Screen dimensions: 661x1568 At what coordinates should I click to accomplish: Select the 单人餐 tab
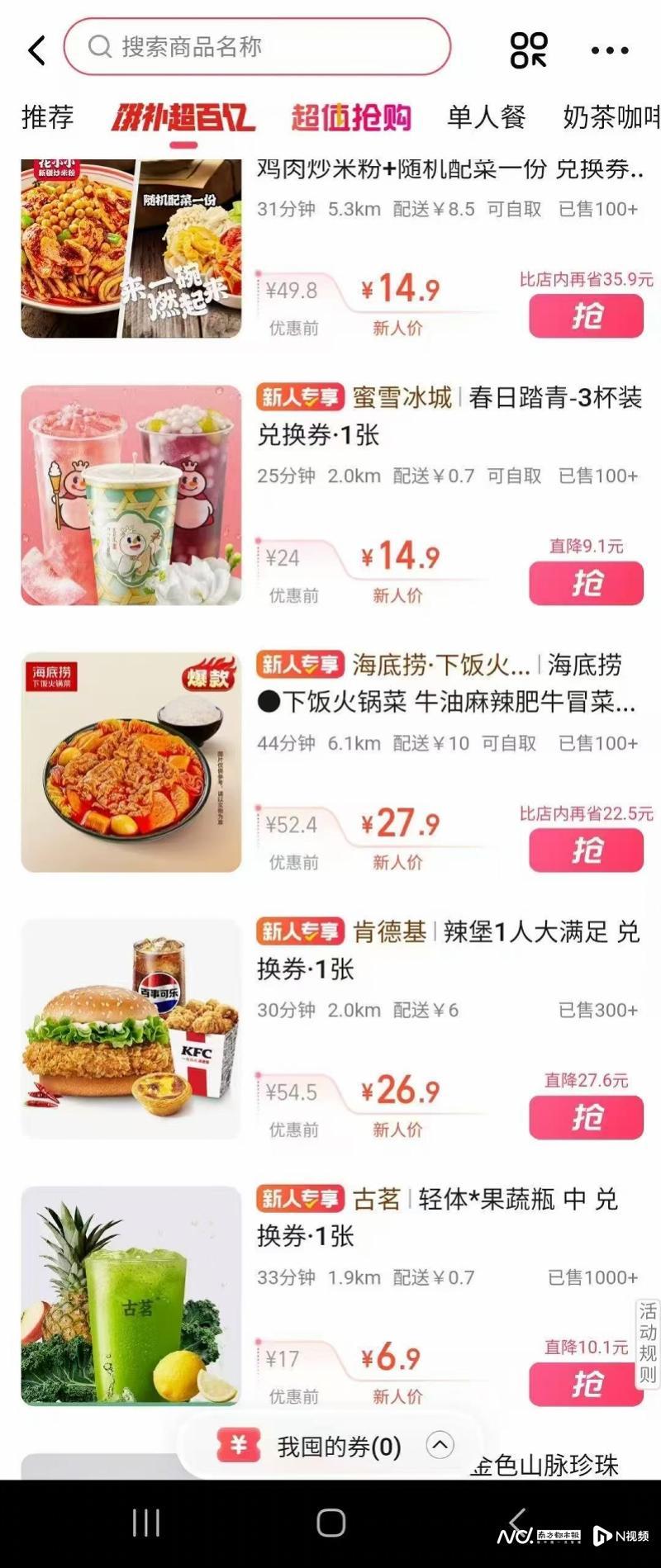(x=487, y=117)
